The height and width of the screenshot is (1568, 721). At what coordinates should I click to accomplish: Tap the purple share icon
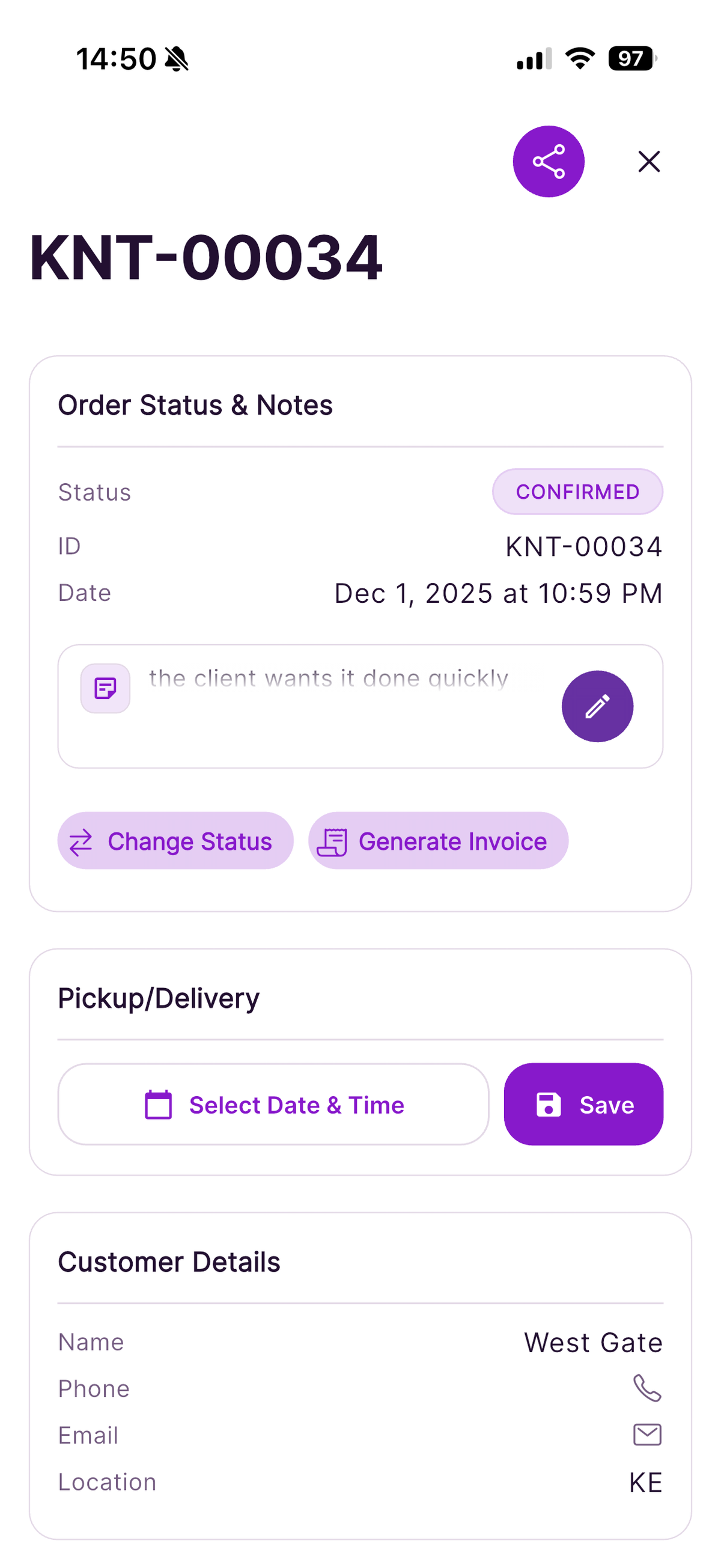click(x=548, y=160)
